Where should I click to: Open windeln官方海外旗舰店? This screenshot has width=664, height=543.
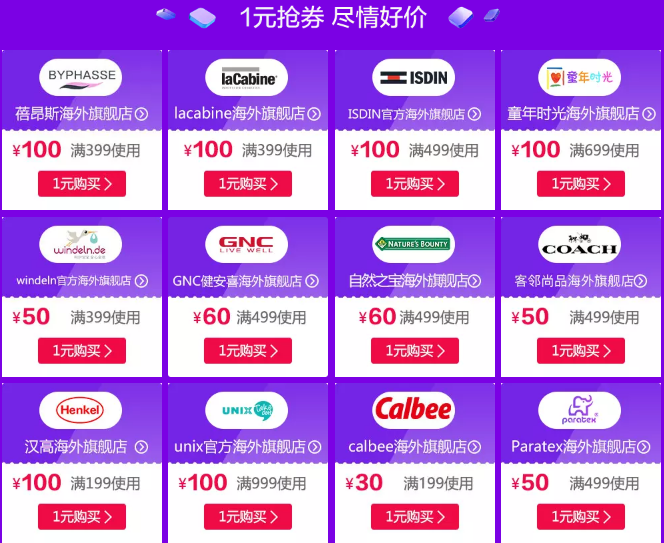(x=82, y=281)
